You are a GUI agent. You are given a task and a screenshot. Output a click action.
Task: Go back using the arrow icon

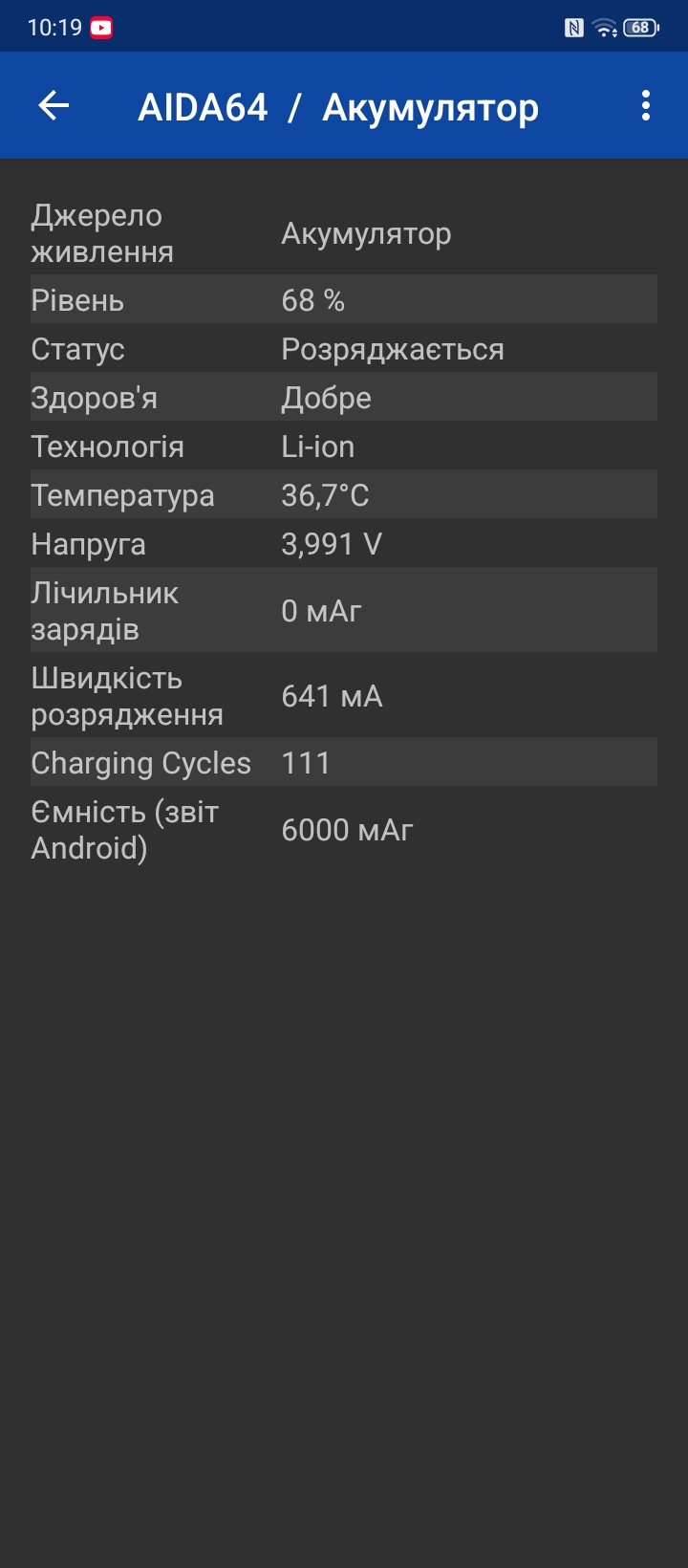coord(54,105)
